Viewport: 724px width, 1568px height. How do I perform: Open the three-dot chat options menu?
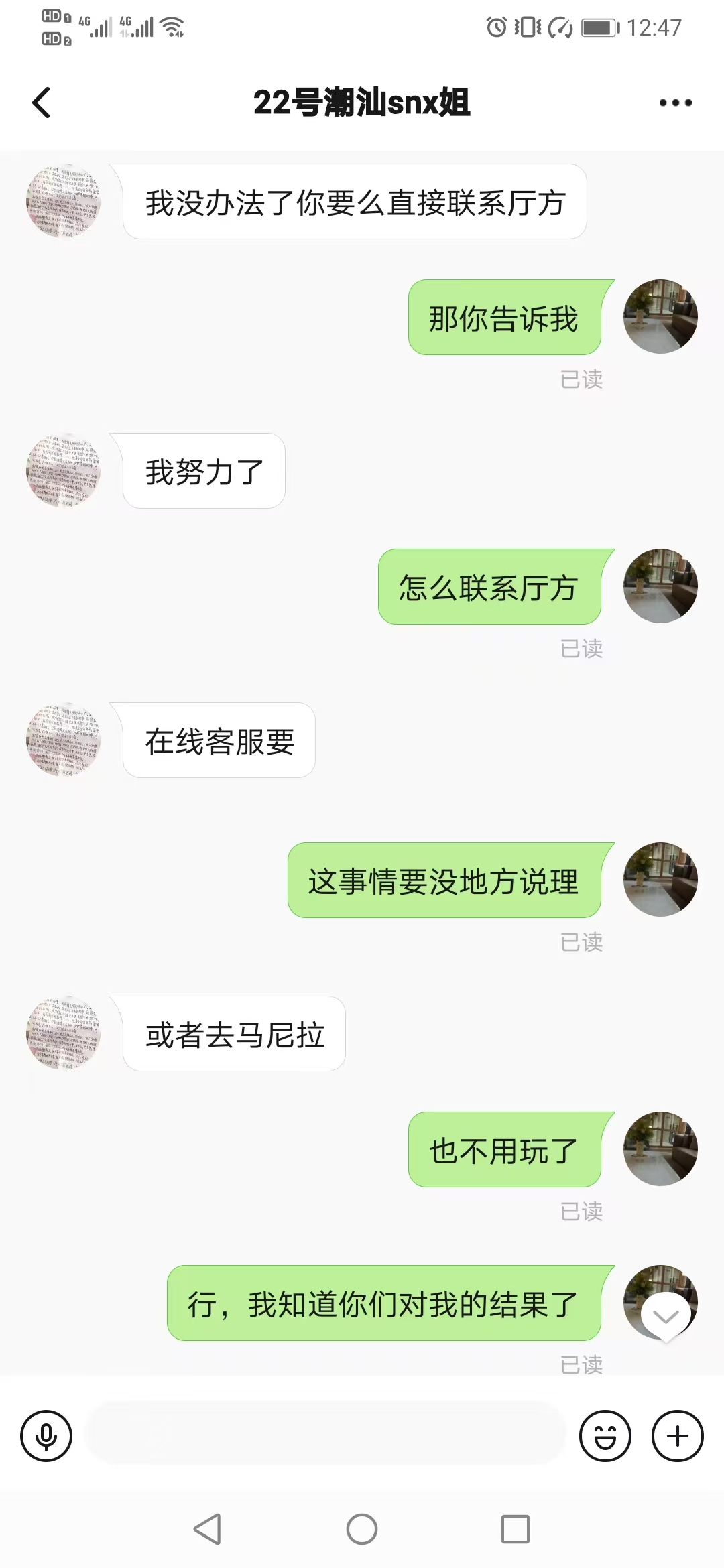point(675,103)
